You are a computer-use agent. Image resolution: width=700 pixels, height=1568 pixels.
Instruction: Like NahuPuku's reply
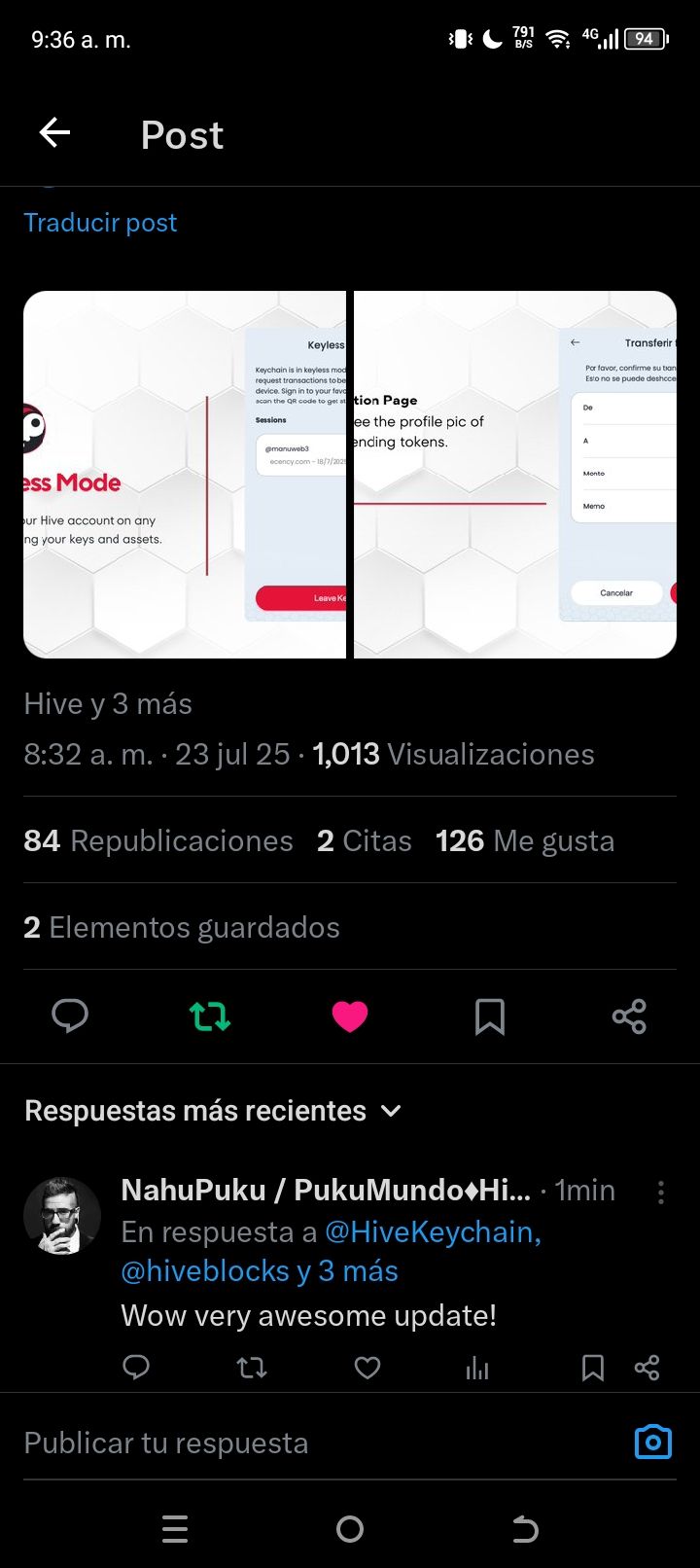coord(367,1369)
